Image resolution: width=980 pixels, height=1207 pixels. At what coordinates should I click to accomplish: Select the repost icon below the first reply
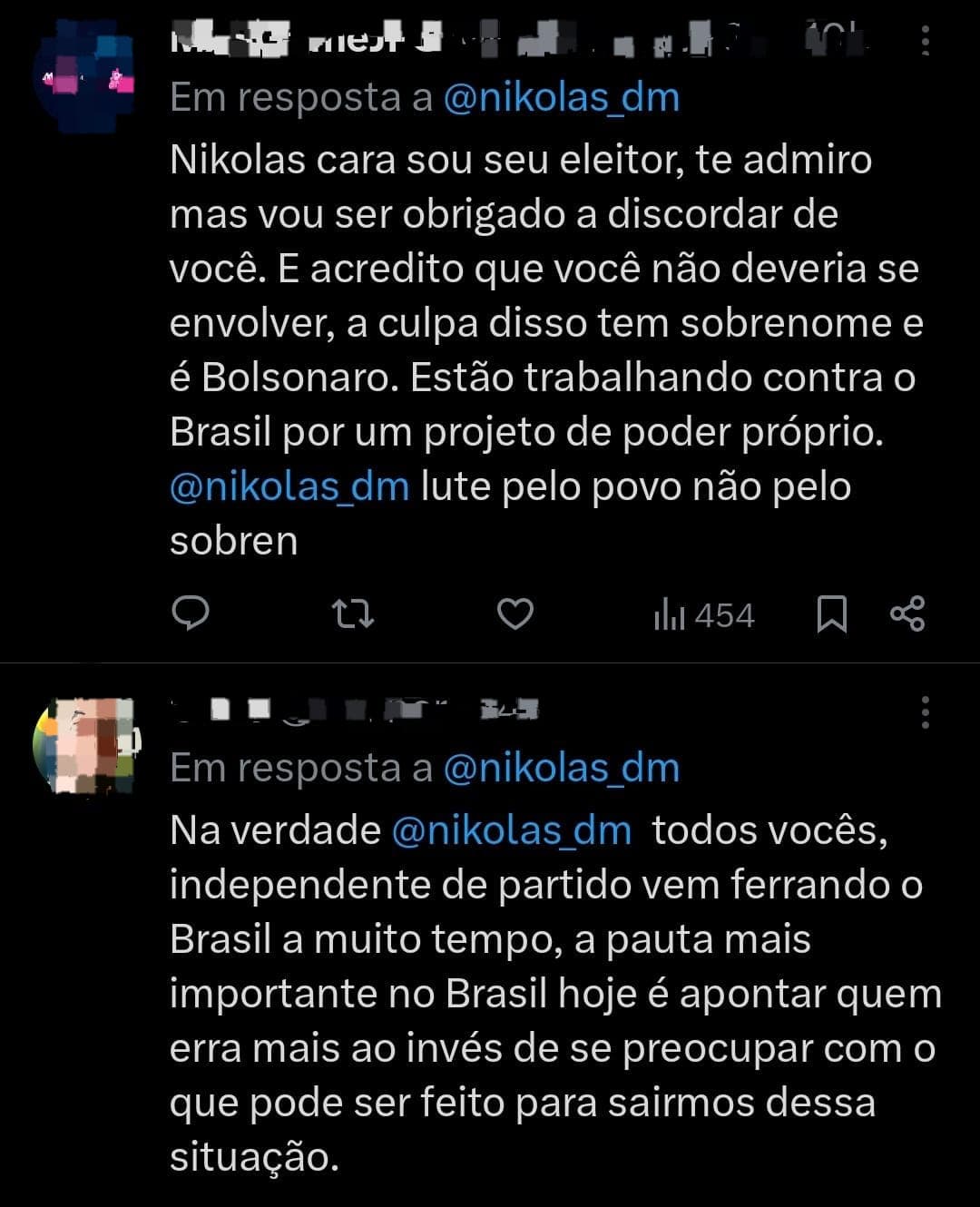point(354,615)
